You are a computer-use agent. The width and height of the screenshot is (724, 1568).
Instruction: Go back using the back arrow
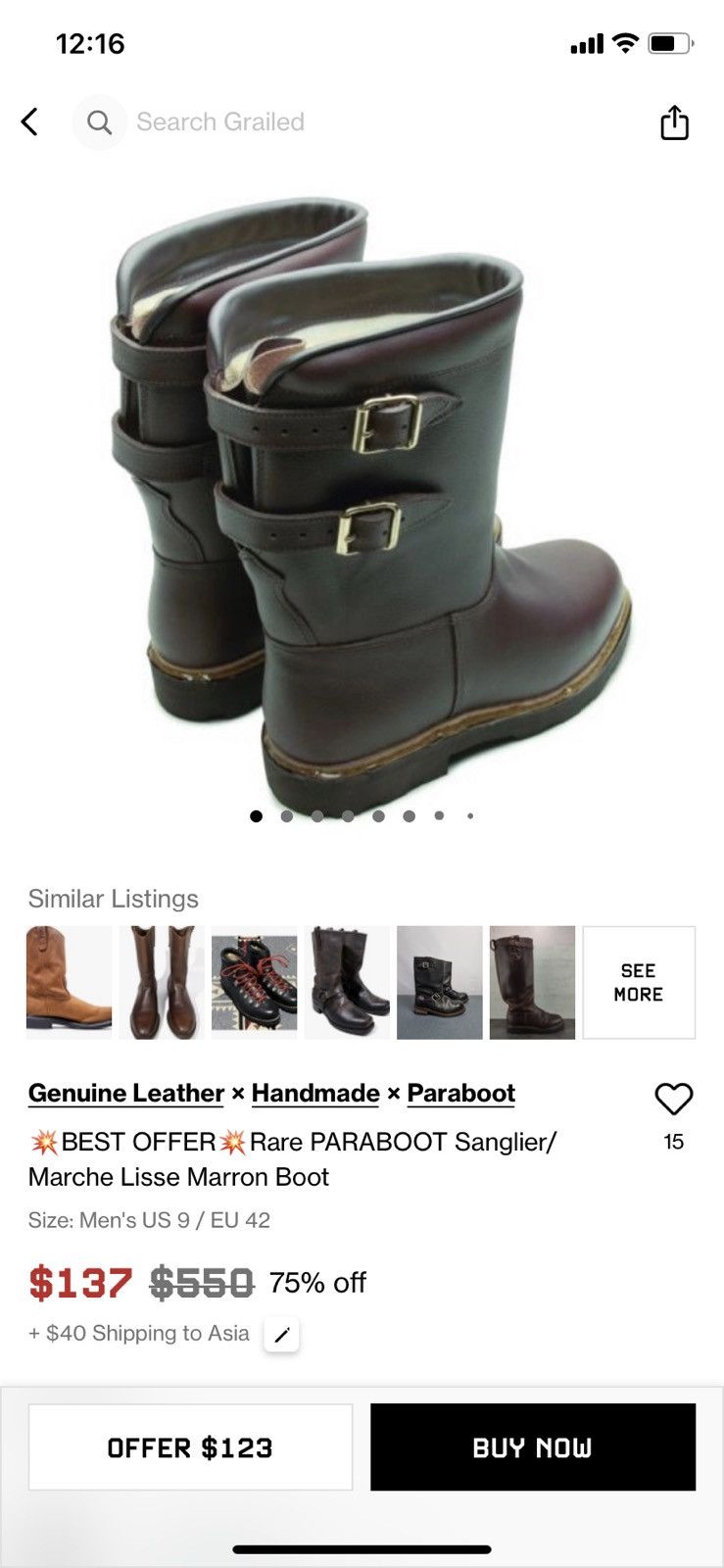(29, 122)
